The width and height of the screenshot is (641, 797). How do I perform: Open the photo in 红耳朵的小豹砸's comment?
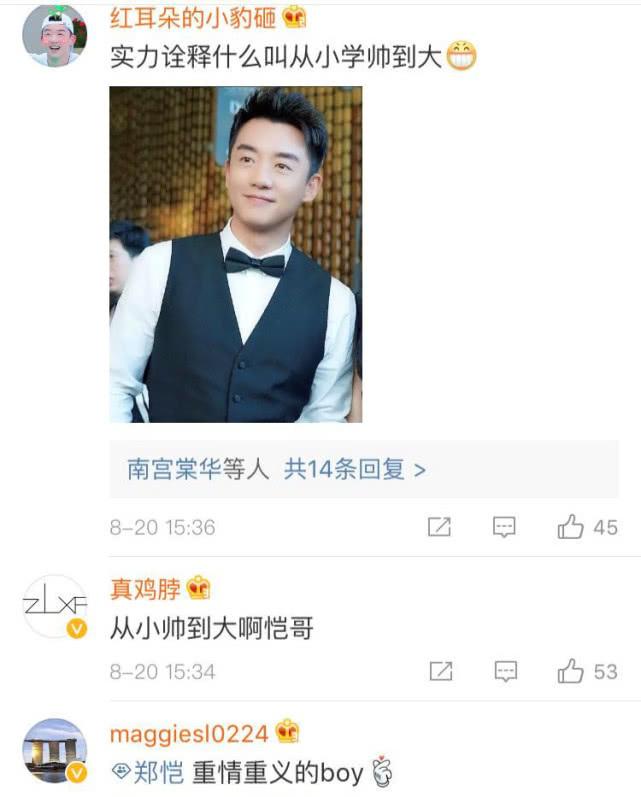235,254
